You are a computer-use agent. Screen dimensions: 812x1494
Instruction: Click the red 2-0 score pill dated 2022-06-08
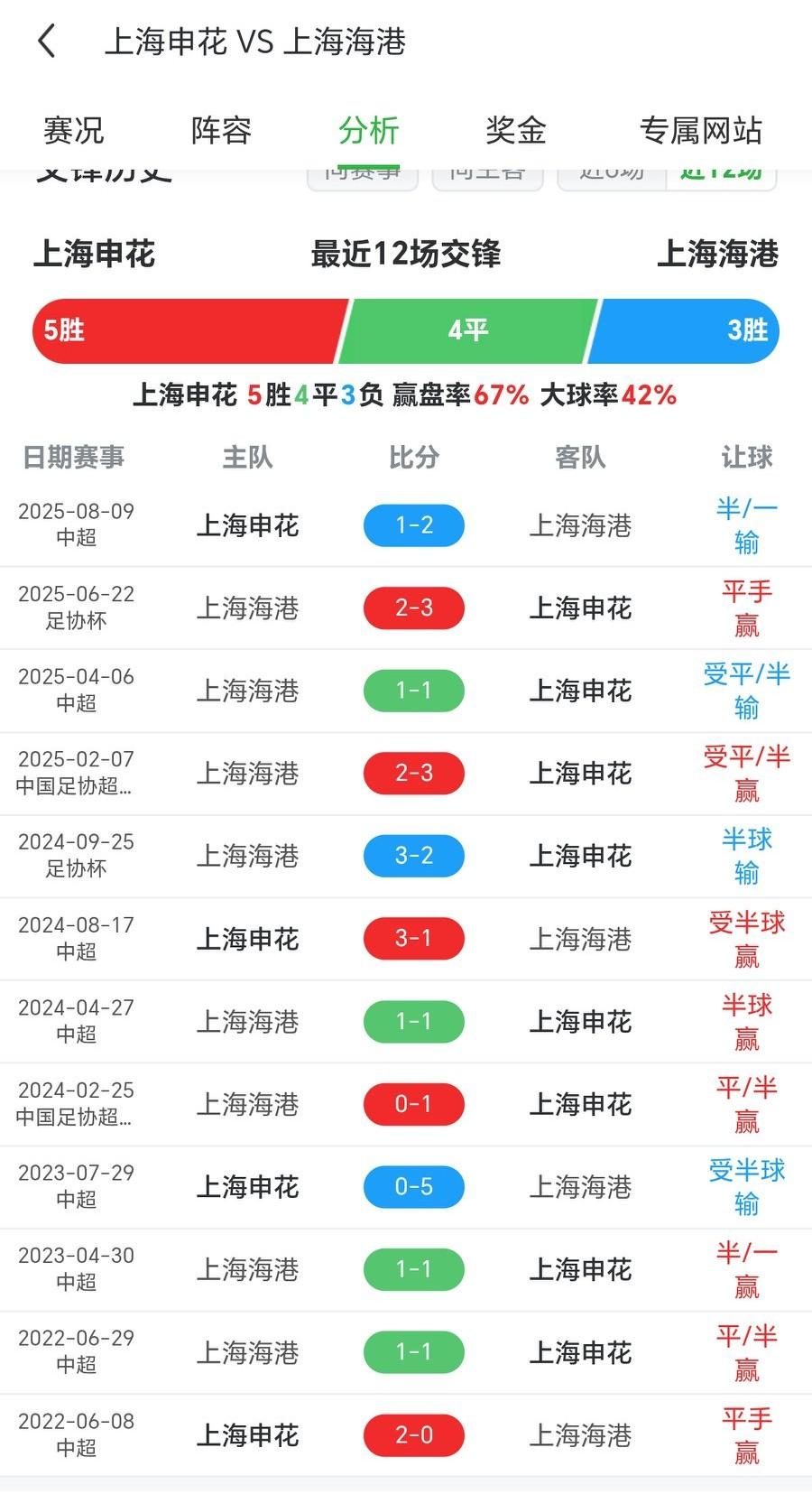click(413, 1434)
